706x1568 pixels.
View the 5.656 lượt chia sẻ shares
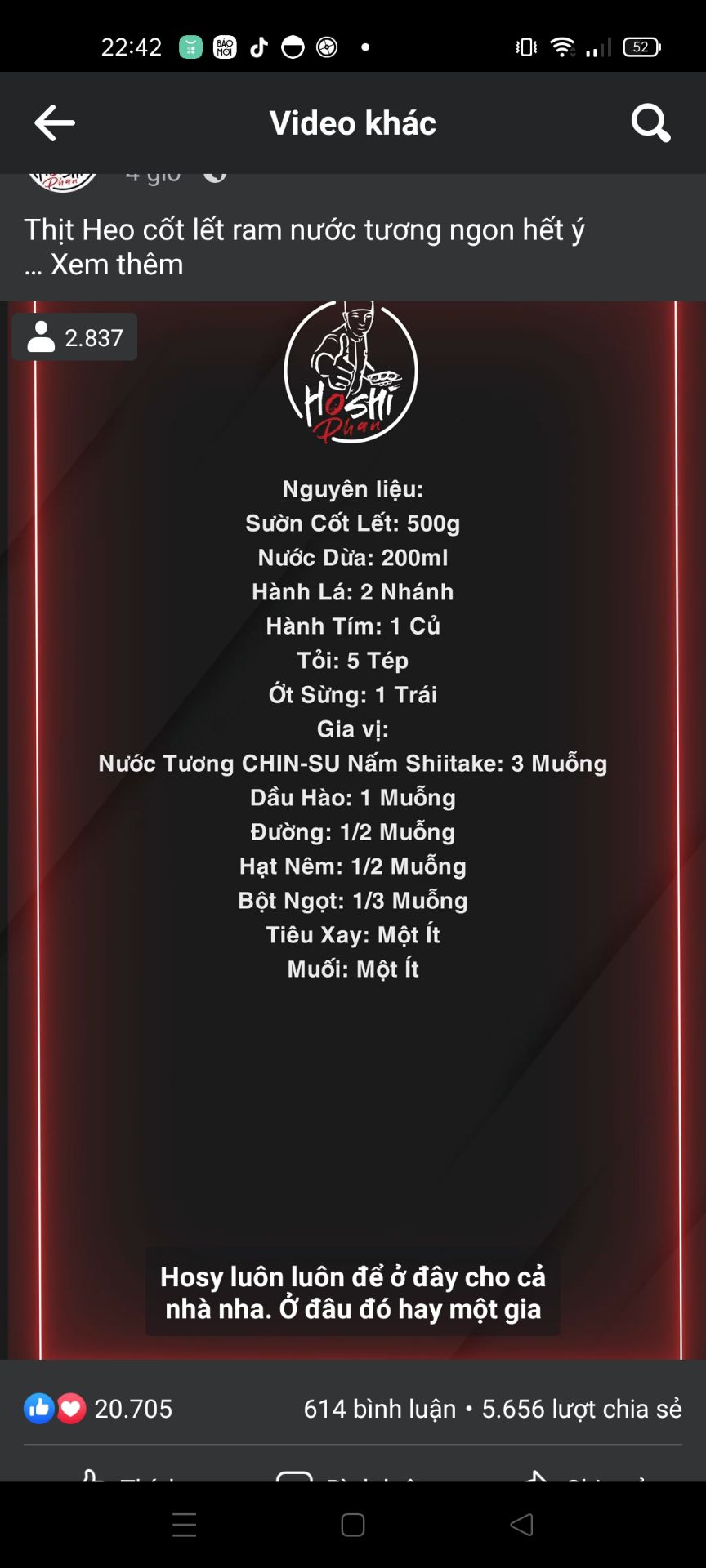582,1408
